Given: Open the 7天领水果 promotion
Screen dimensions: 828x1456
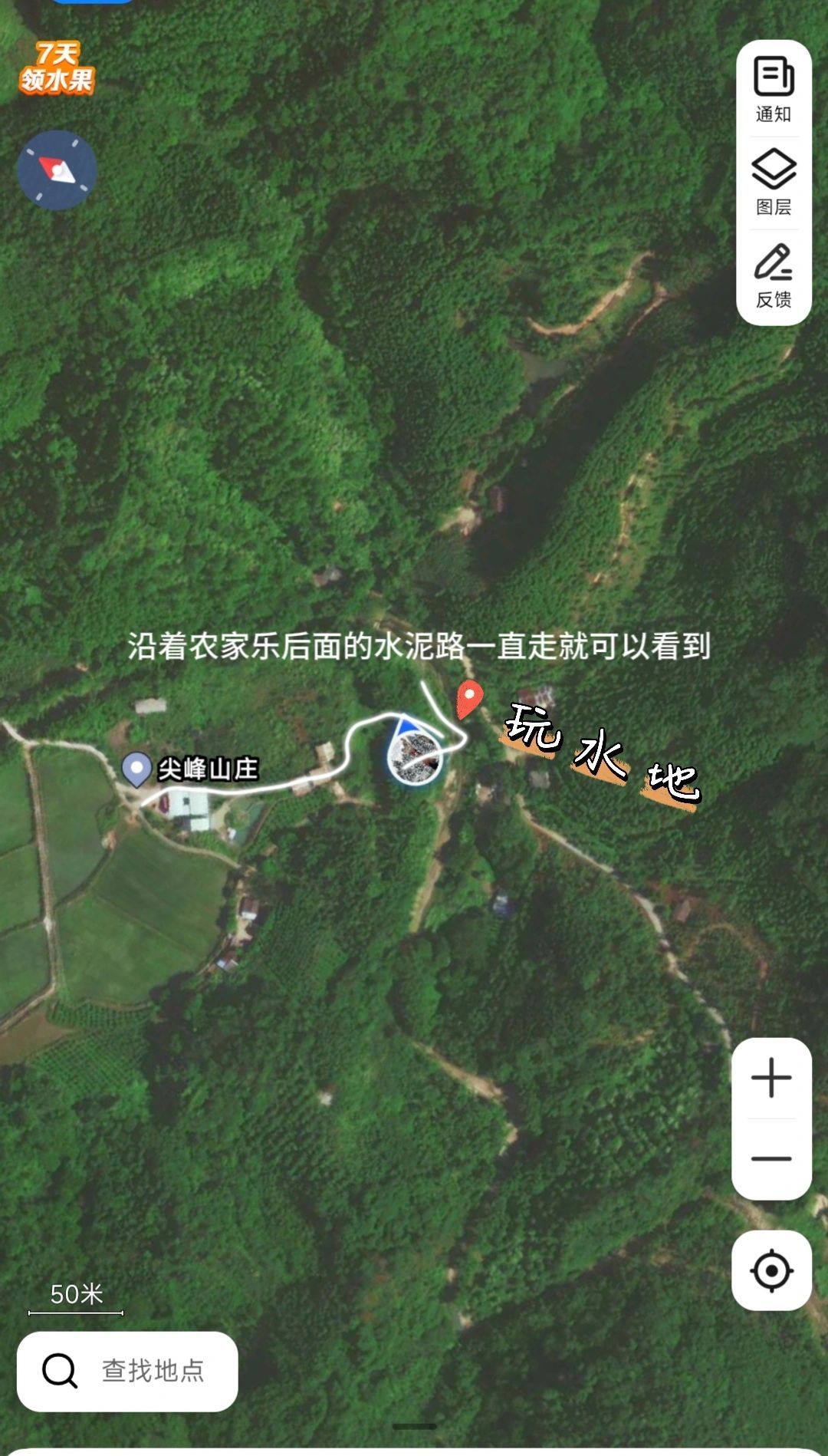Looking at the screenshot, I should pos(57,68).
